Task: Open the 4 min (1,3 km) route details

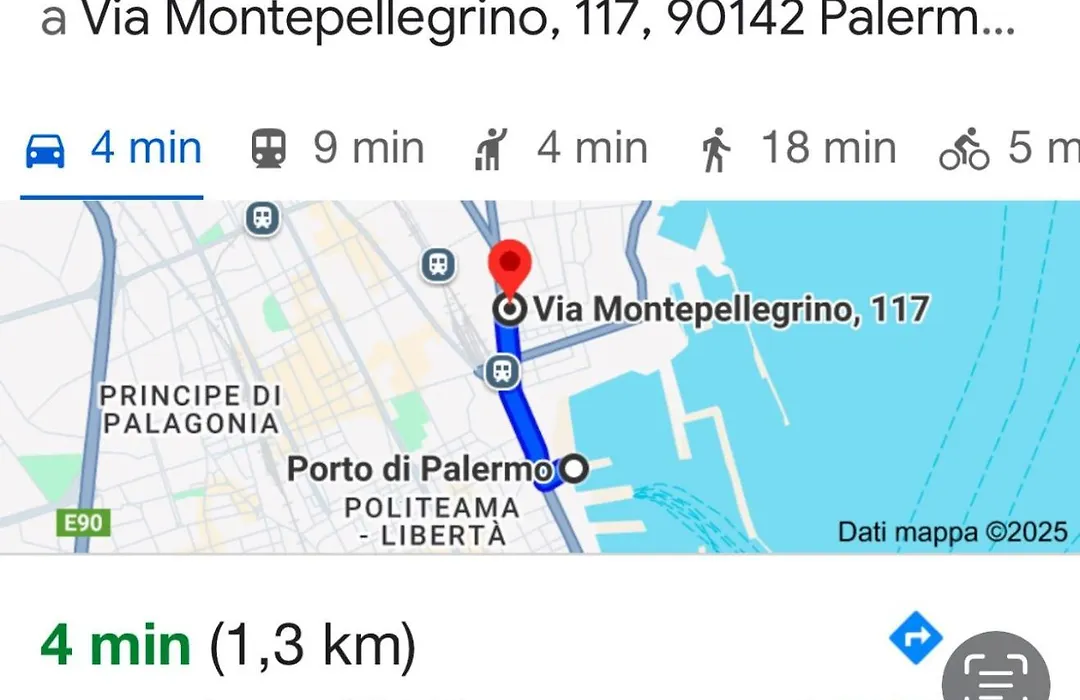Action: pyautogui.click(x=228, y=646)
